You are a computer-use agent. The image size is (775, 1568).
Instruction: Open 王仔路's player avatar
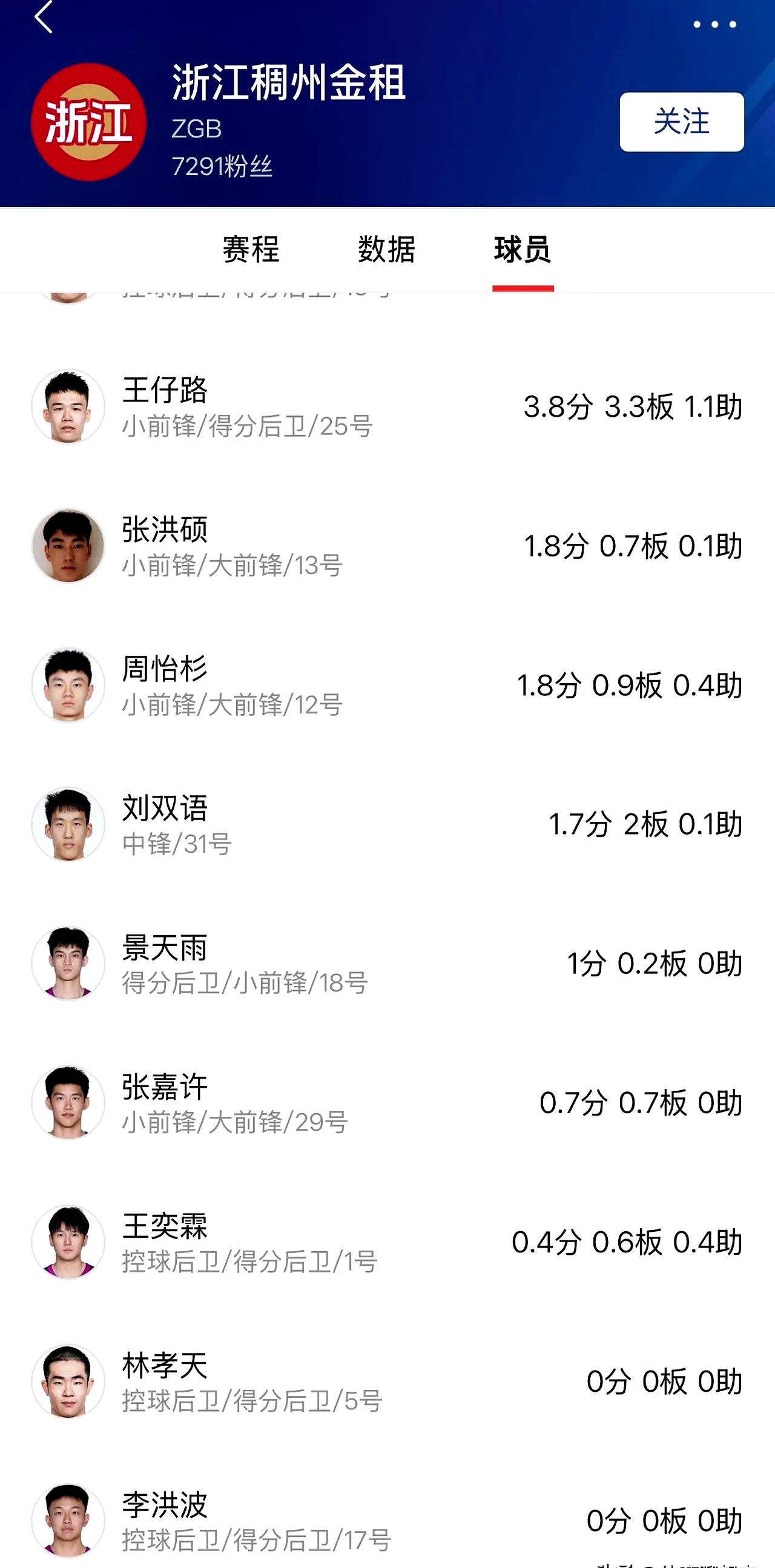pyautogui.click(x=68, y=405)
